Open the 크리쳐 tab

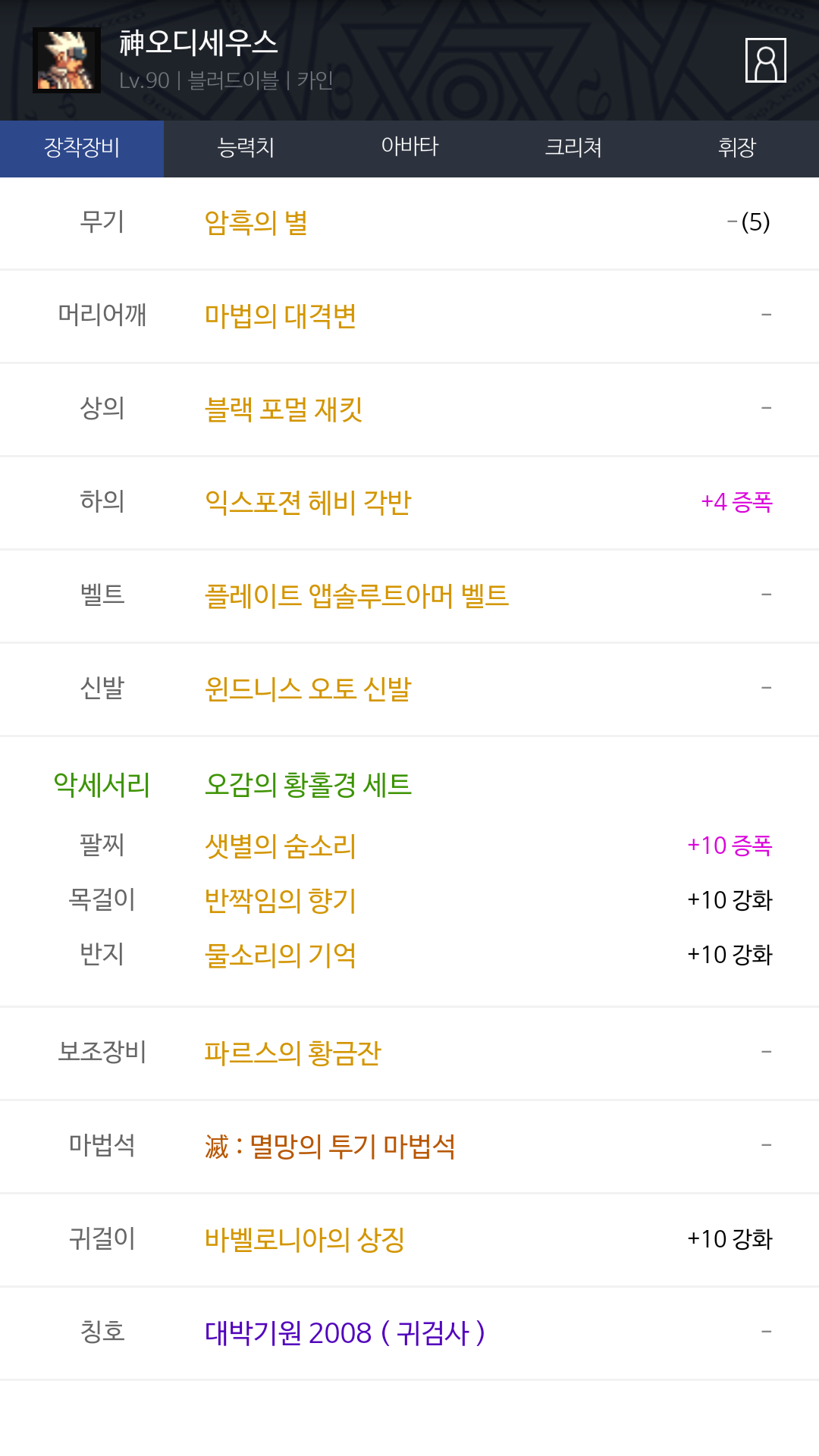coord(573,148)
